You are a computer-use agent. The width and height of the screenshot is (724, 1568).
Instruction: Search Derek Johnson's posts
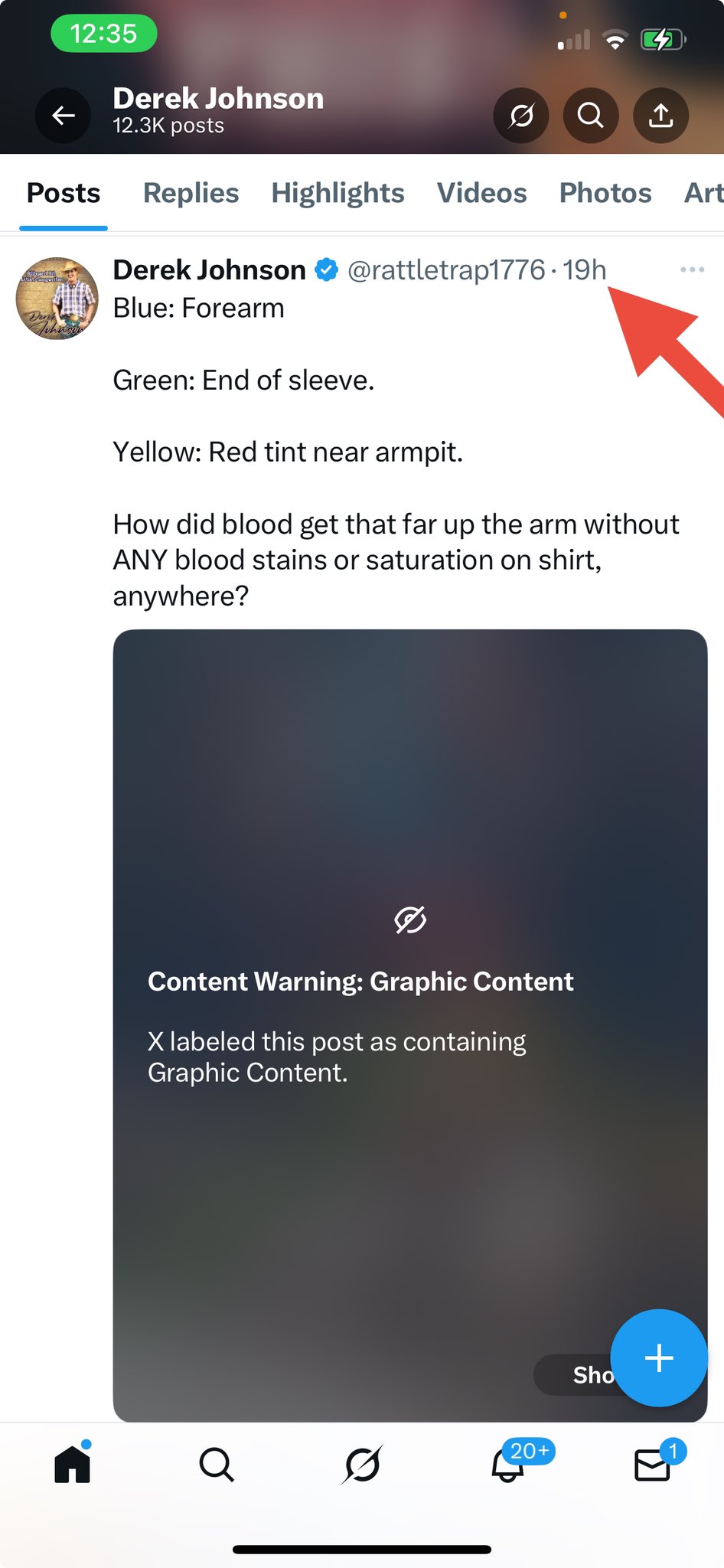[591, 116]
